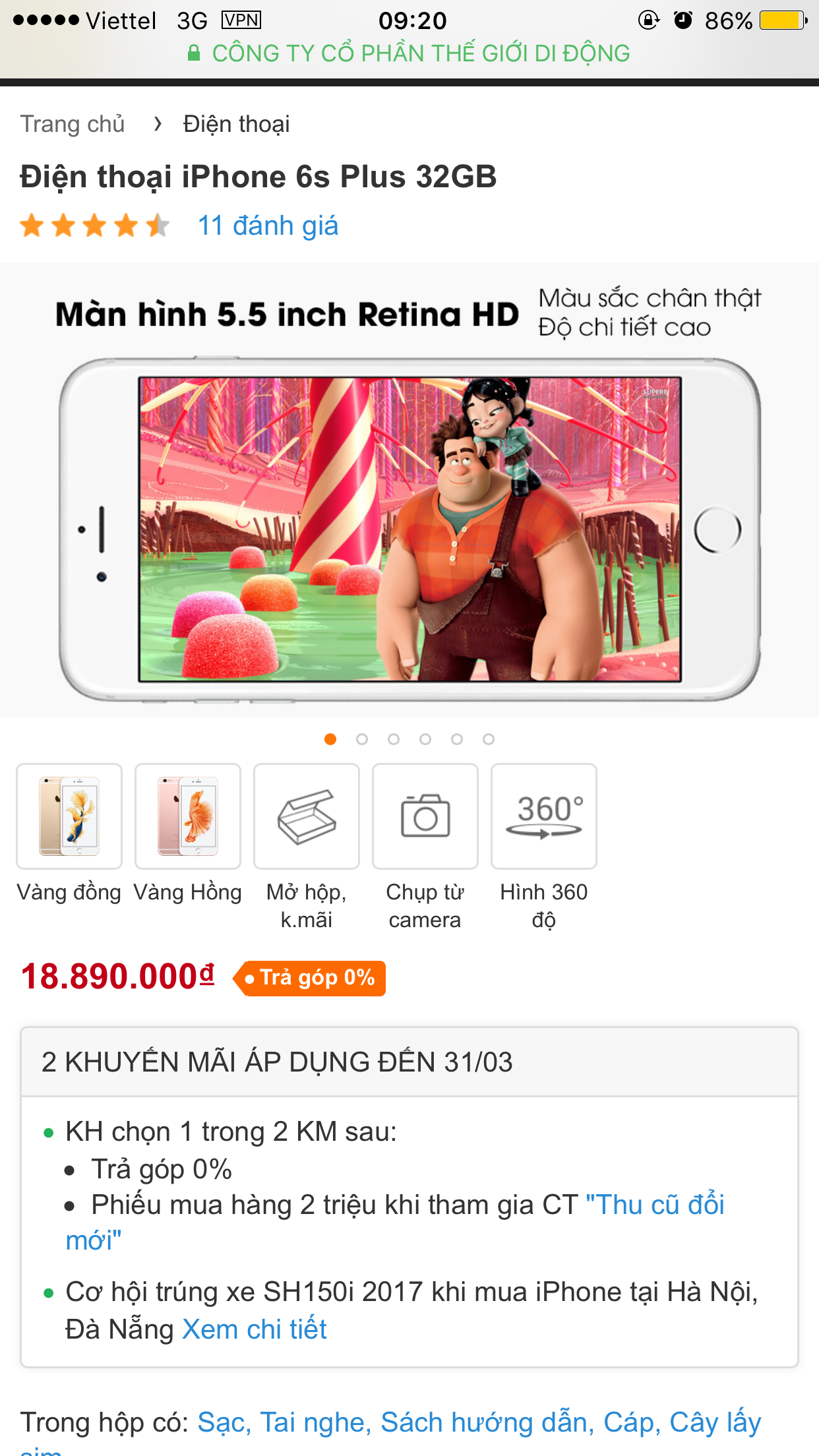
Task: Open Hình 360 độ view
Action: coord(544,816)
